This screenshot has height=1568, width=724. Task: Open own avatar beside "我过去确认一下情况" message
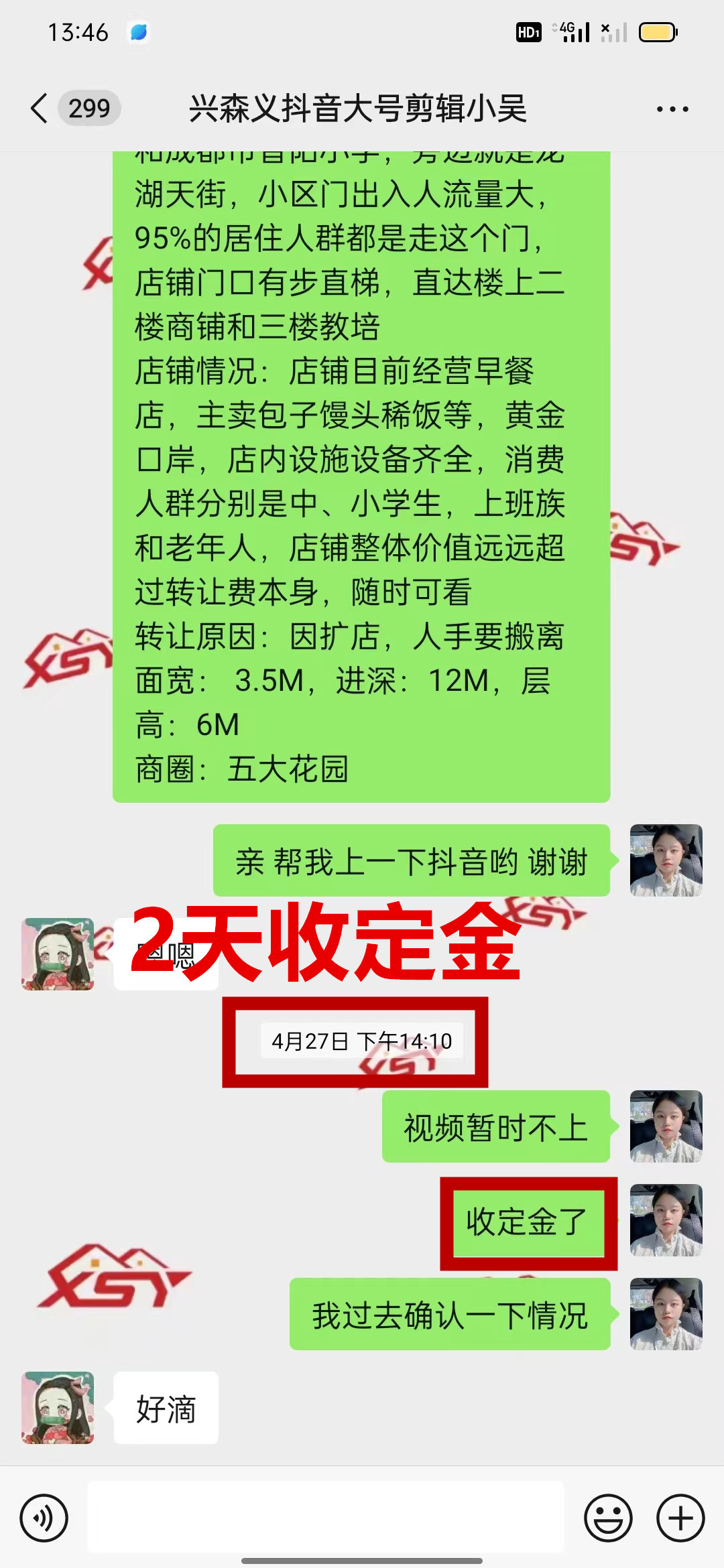pyautogui.click(x=666, y=1314)
